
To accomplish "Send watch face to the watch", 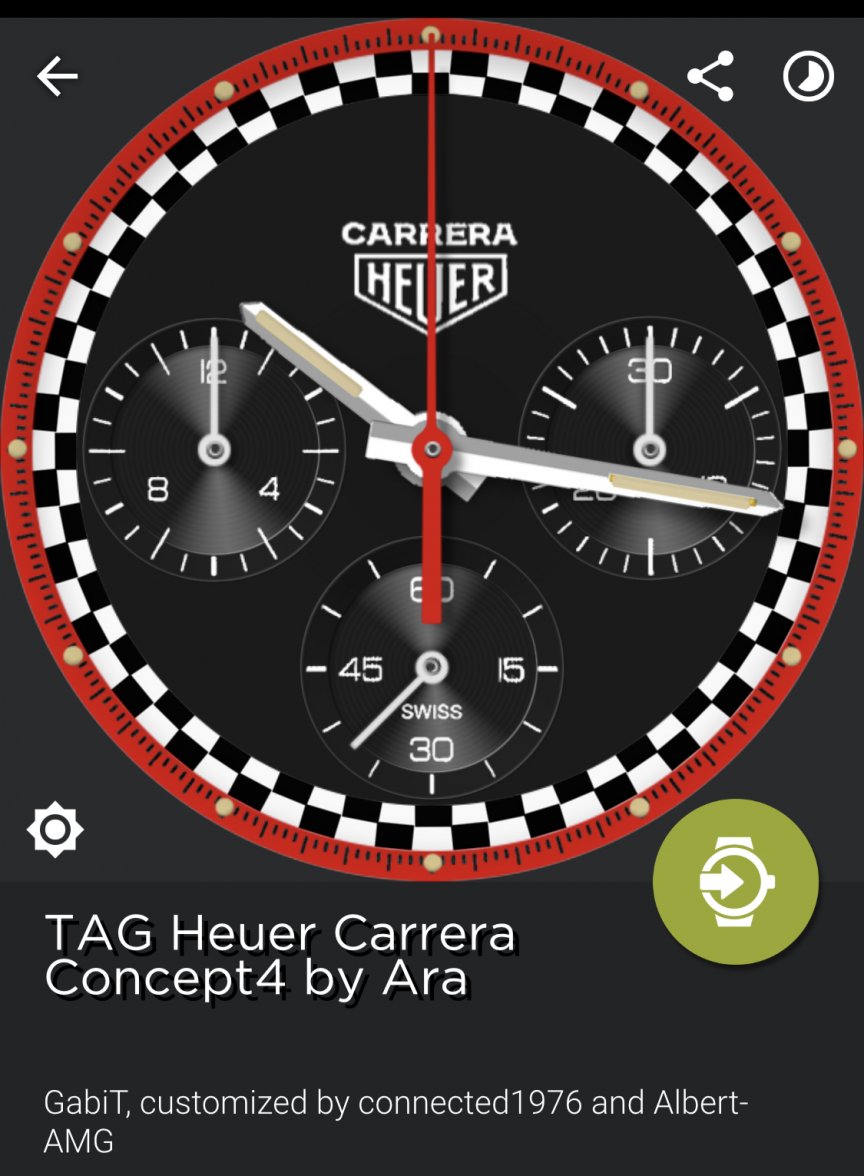I will click(x=736, y=882).
